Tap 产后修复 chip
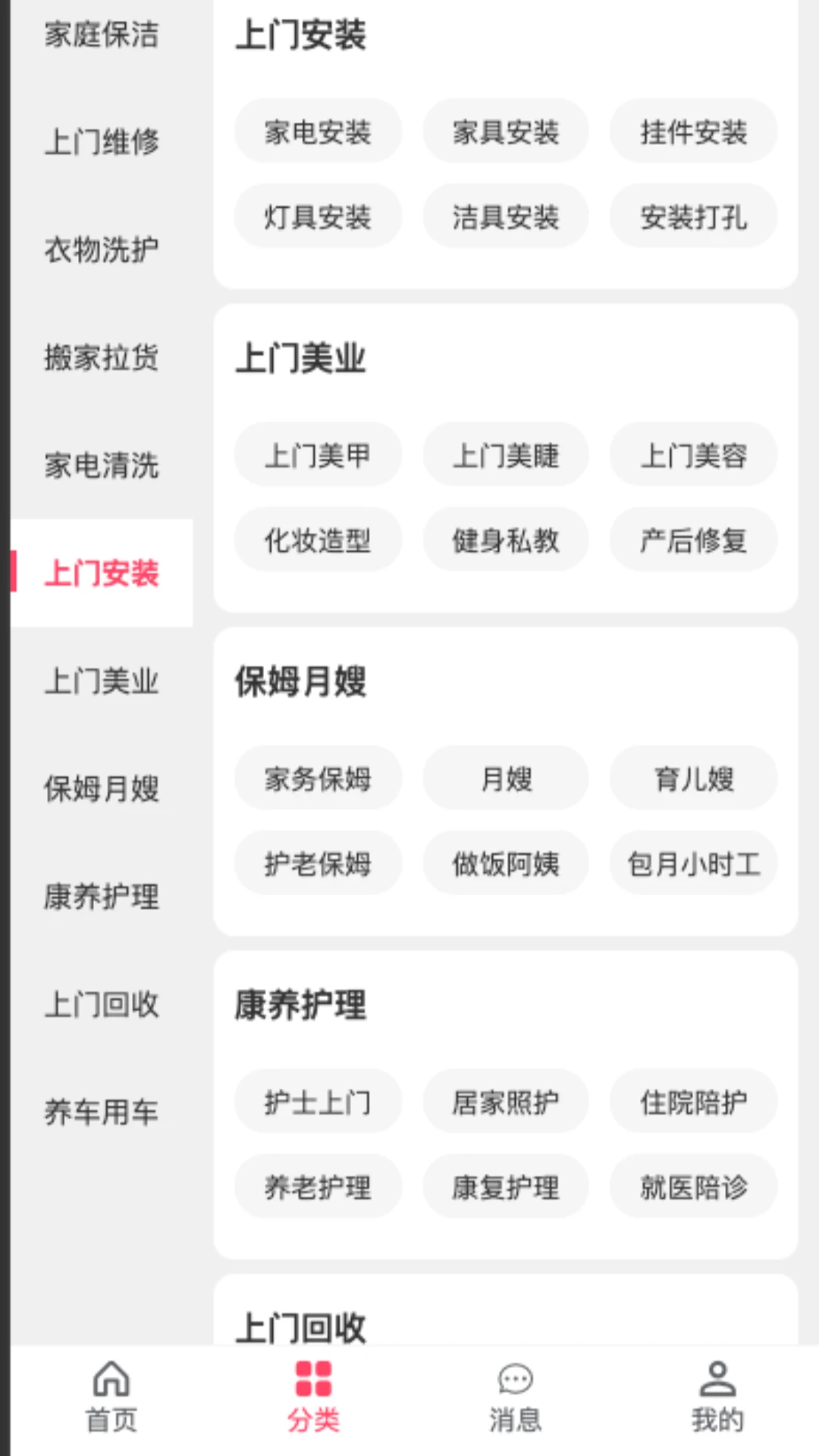 [693, 541]
